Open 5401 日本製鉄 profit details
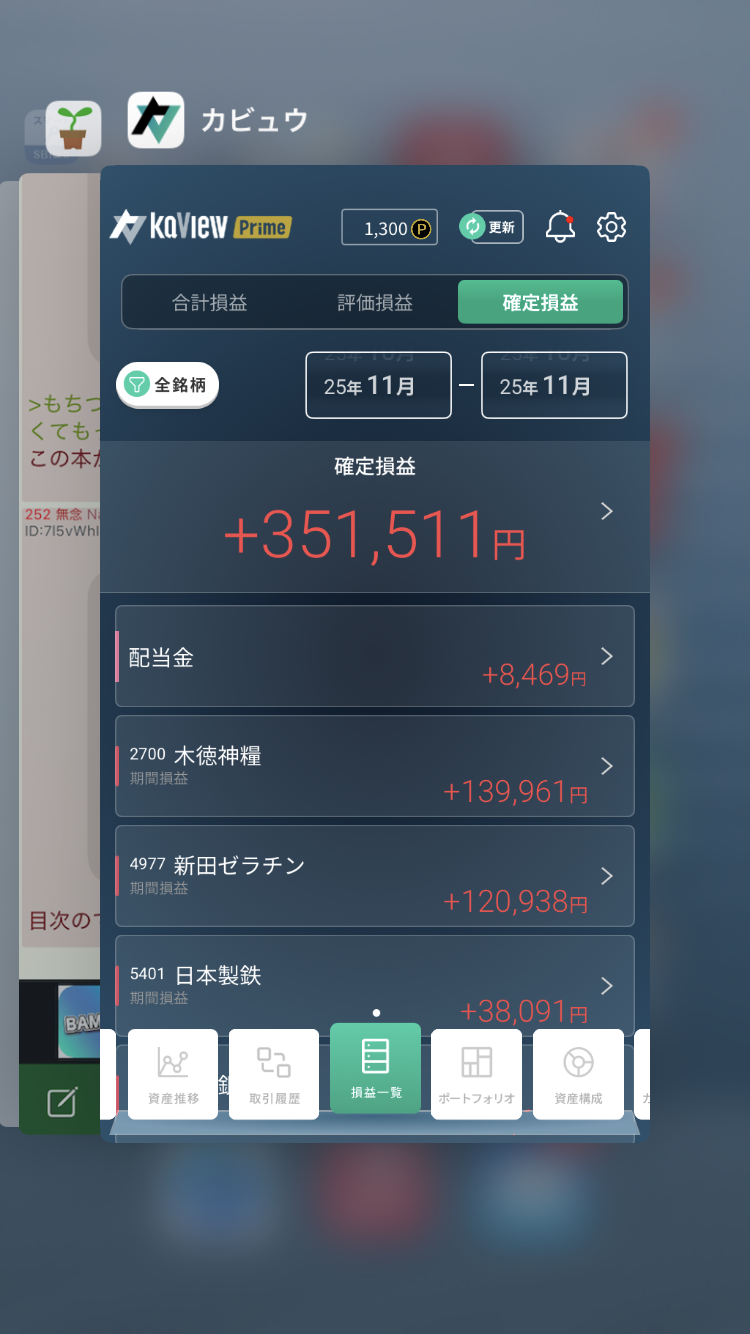750x1334 pixels. click(375, 984)
